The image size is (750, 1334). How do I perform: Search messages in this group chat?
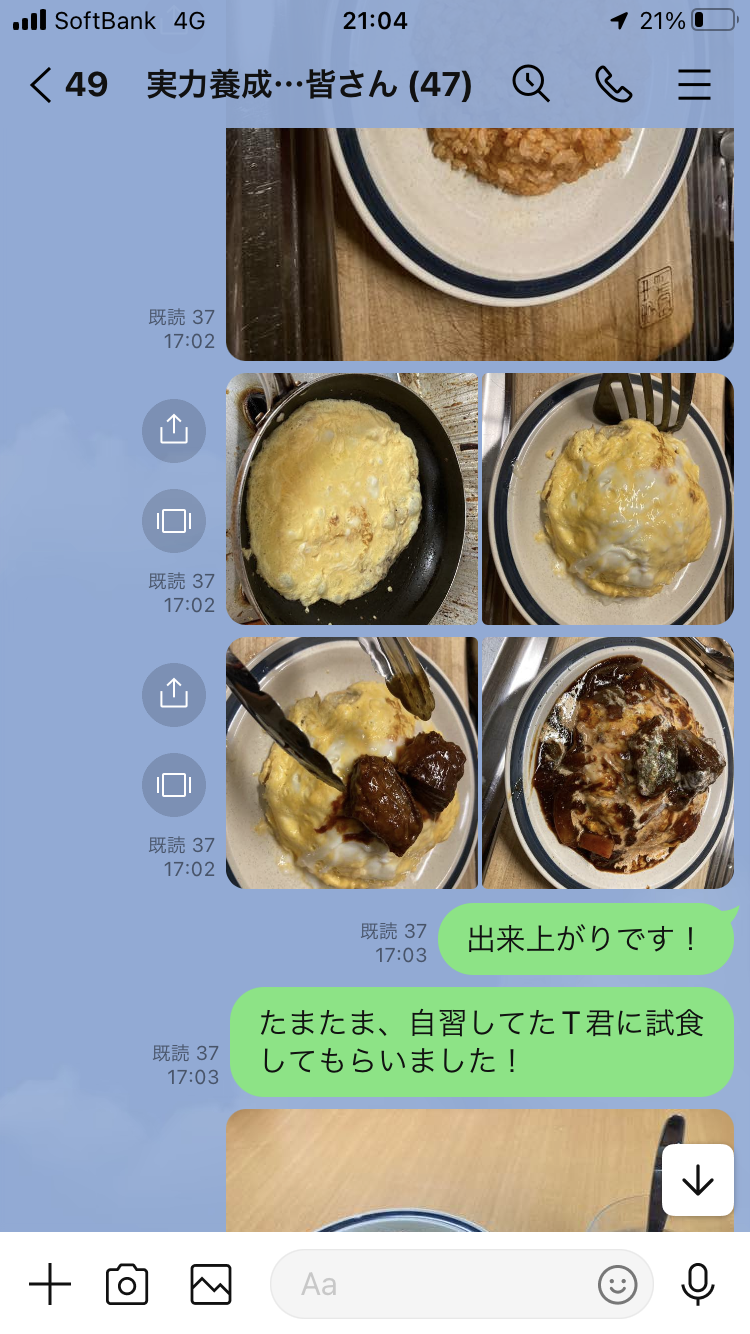531,85
